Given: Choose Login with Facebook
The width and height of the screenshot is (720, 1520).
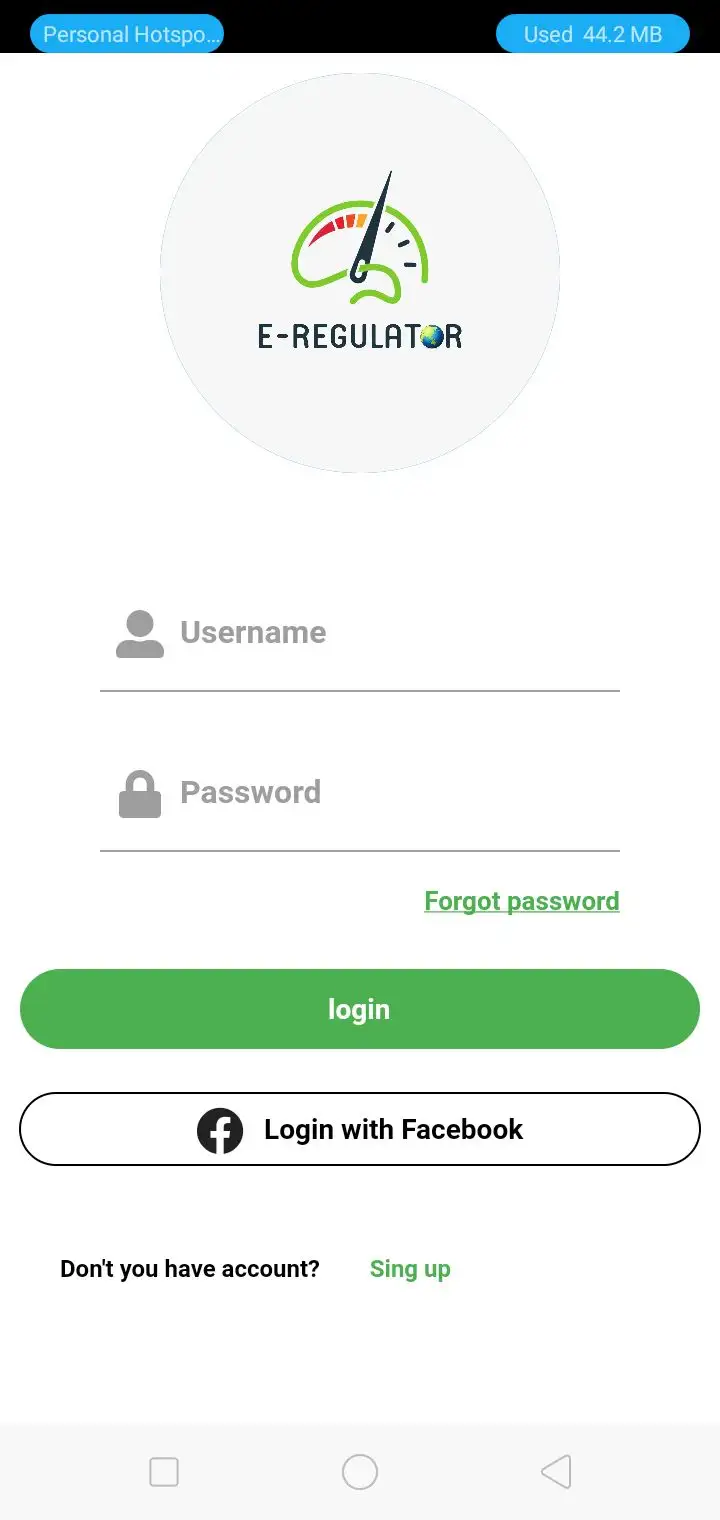Looking at the screenshot, I should (360, 1129).
